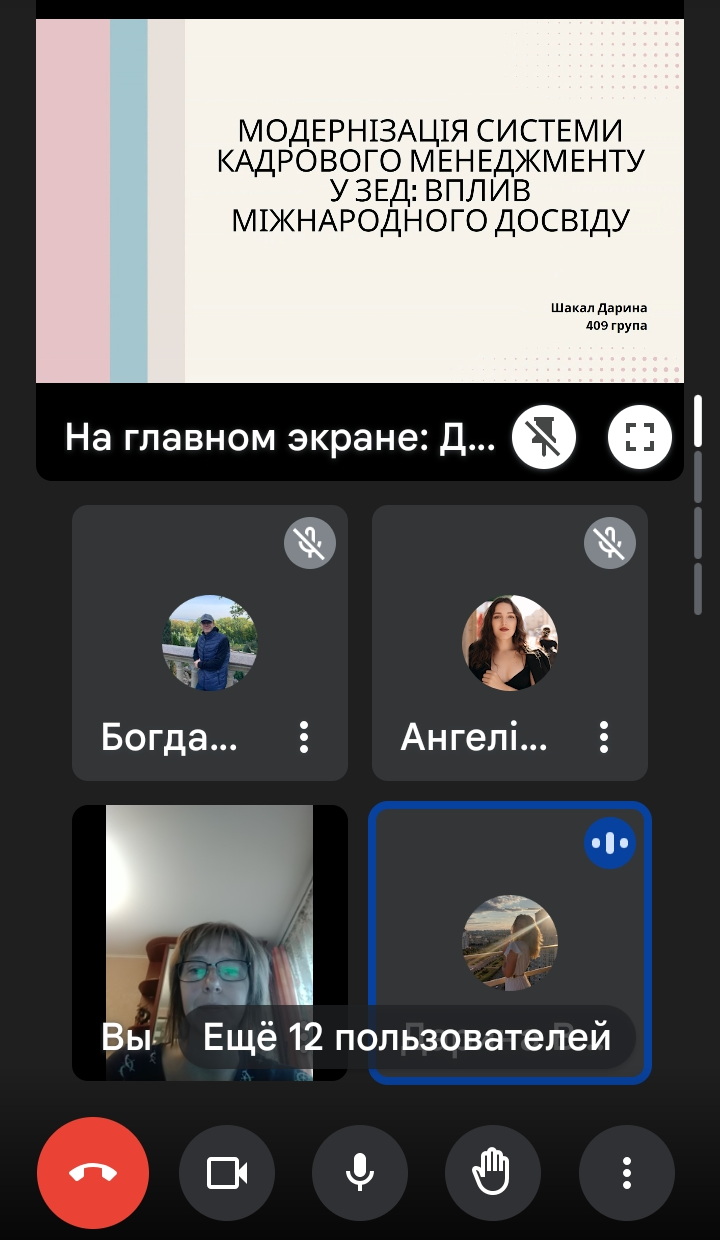The width and height of the screenshot is (720, 1240).
Task: Select Ангелі... participant tile
Action: (x=510, y=642)
